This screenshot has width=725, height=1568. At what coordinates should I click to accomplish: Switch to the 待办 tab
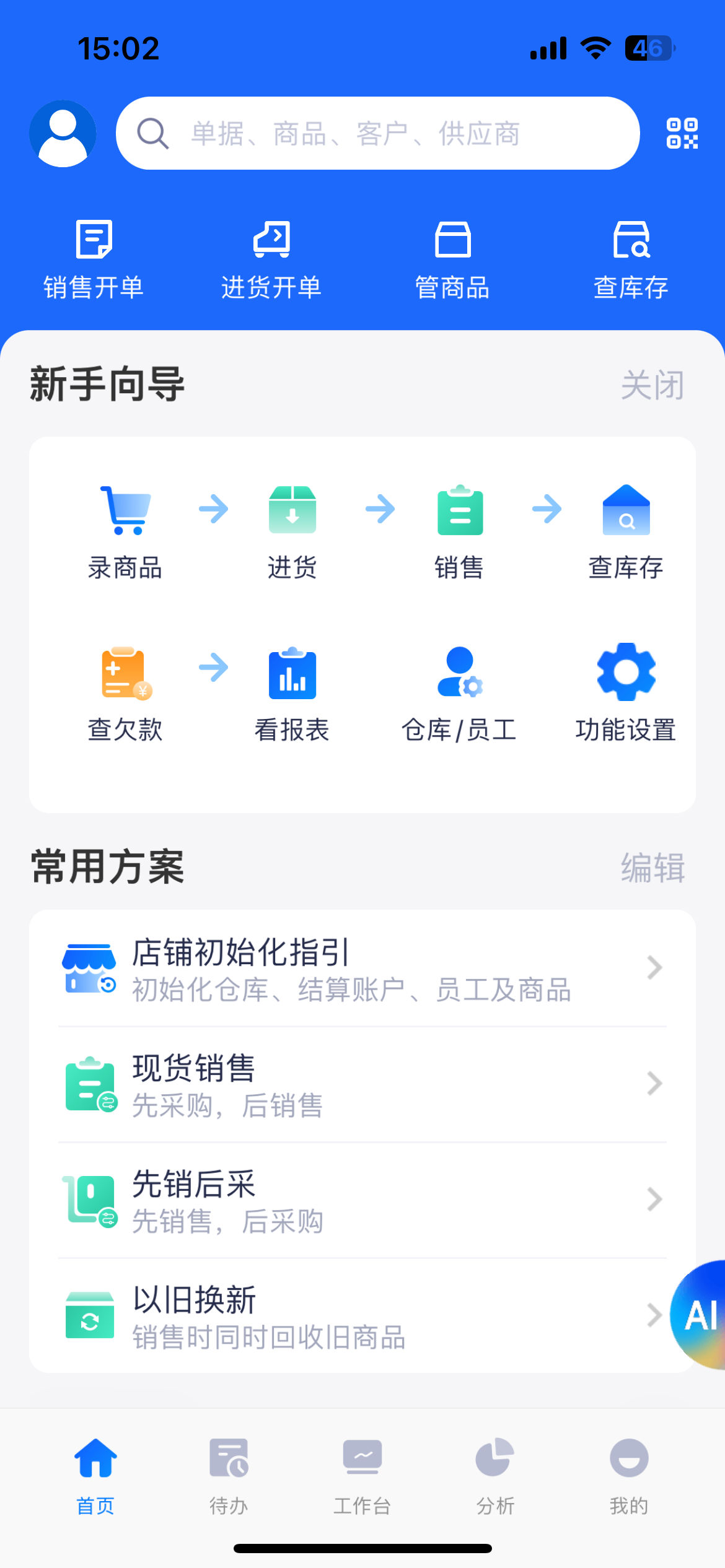tap(229, 1475)
